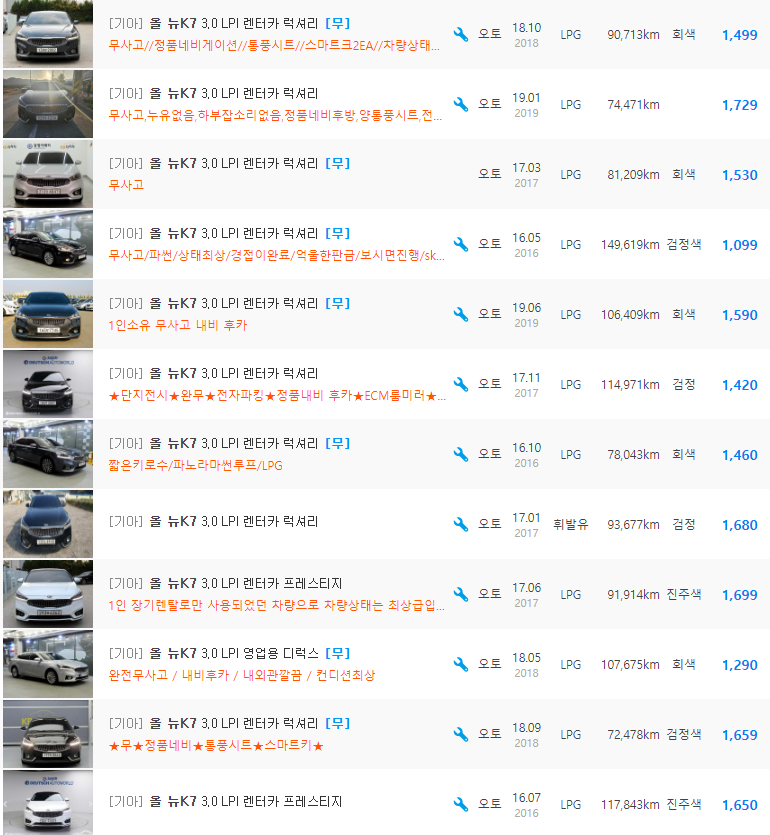Open the bottom listing's dark K7 showroom thumbnail
The height and width of the screenshot is (835, 770).
[x=47, y=803]
